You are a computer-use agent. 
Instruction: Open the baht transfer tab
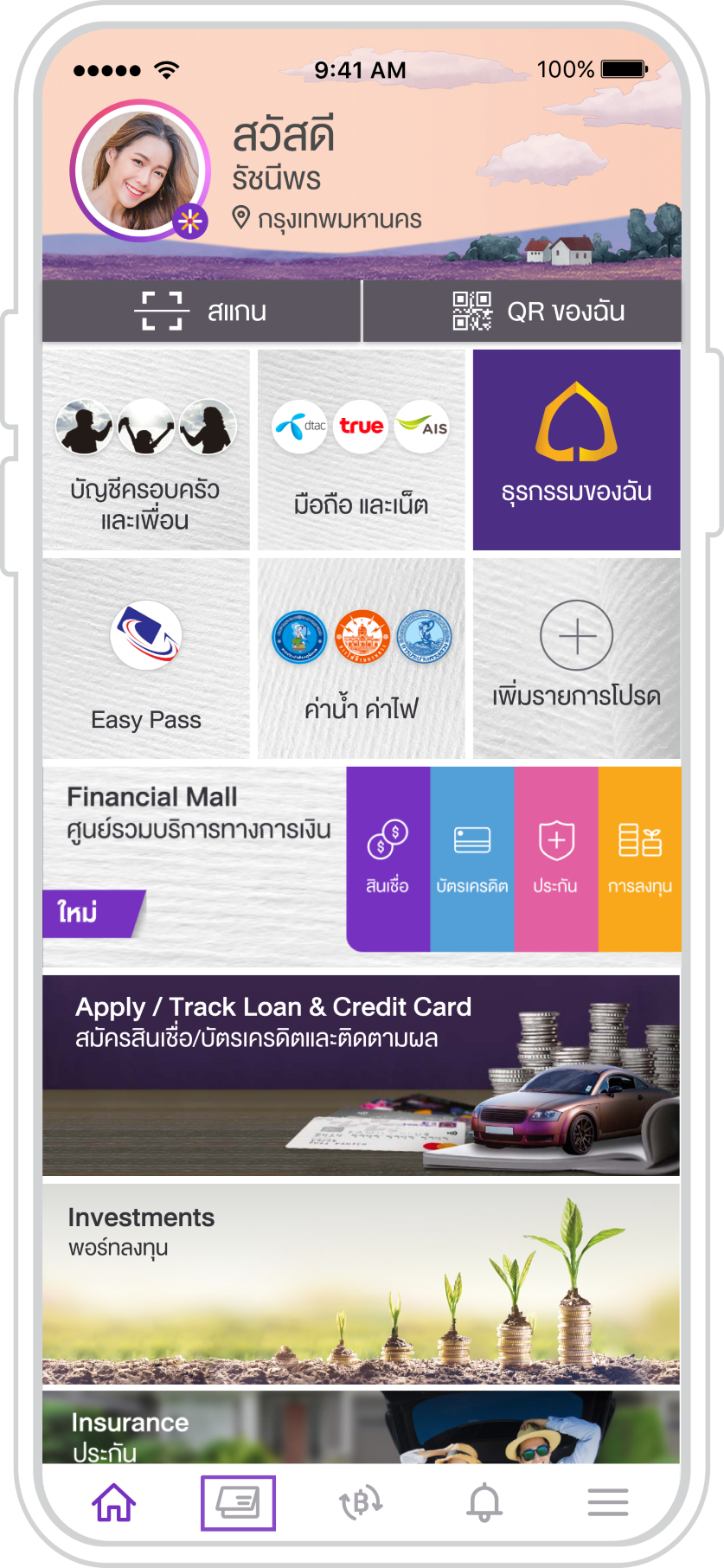click(361, 1503)
